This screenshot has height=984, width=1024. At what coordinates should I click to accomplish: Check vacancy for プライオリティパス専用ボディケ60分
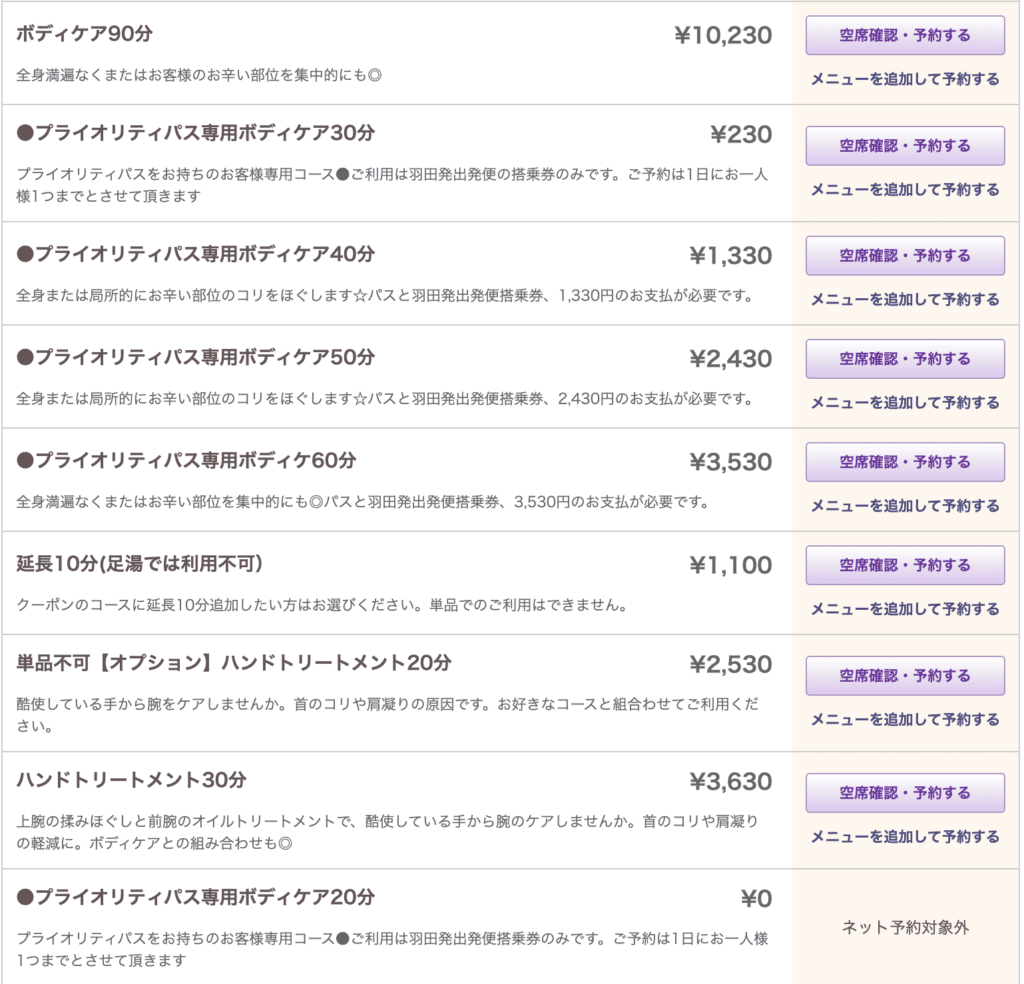point(905,462)
